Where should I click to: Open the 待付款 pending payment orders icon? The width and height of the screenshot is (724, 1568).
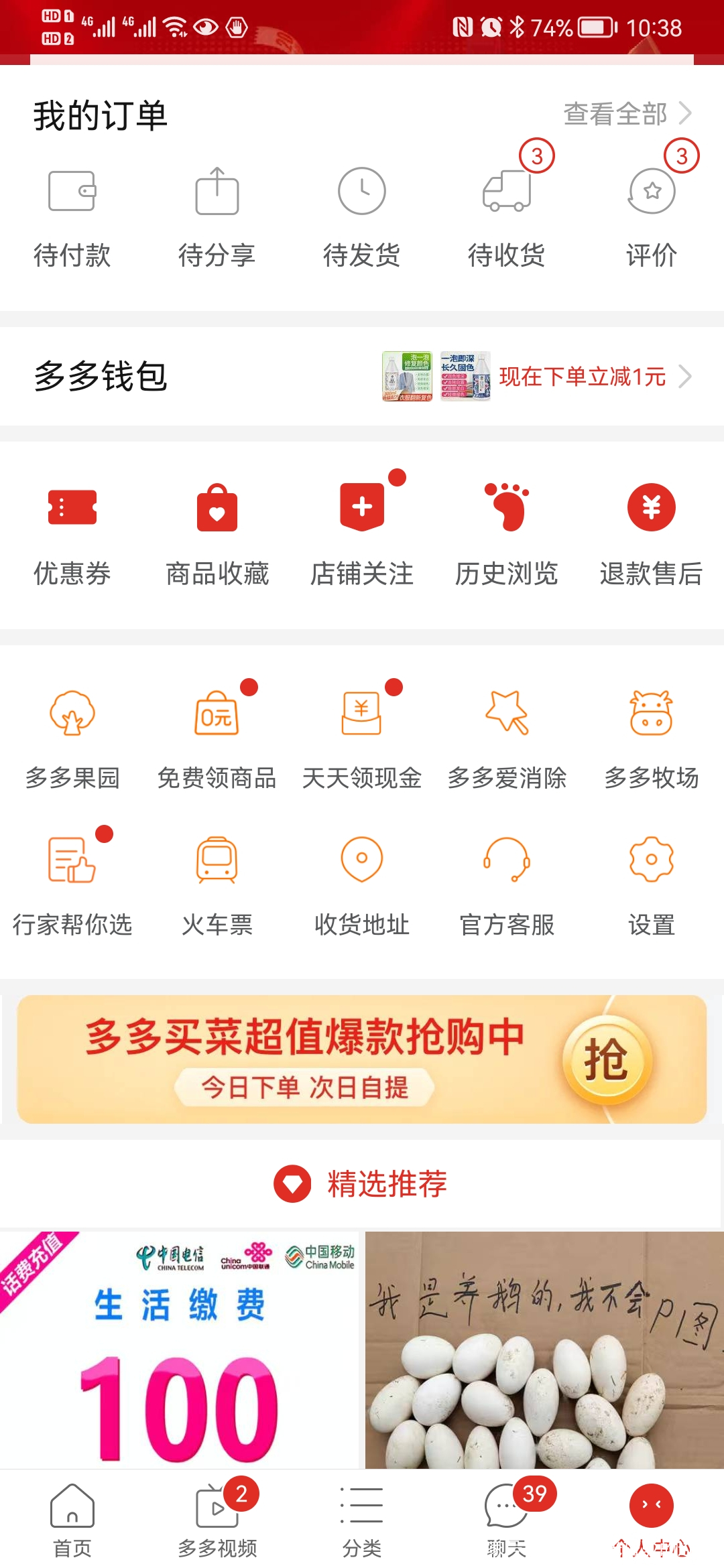tap(72, 214)
